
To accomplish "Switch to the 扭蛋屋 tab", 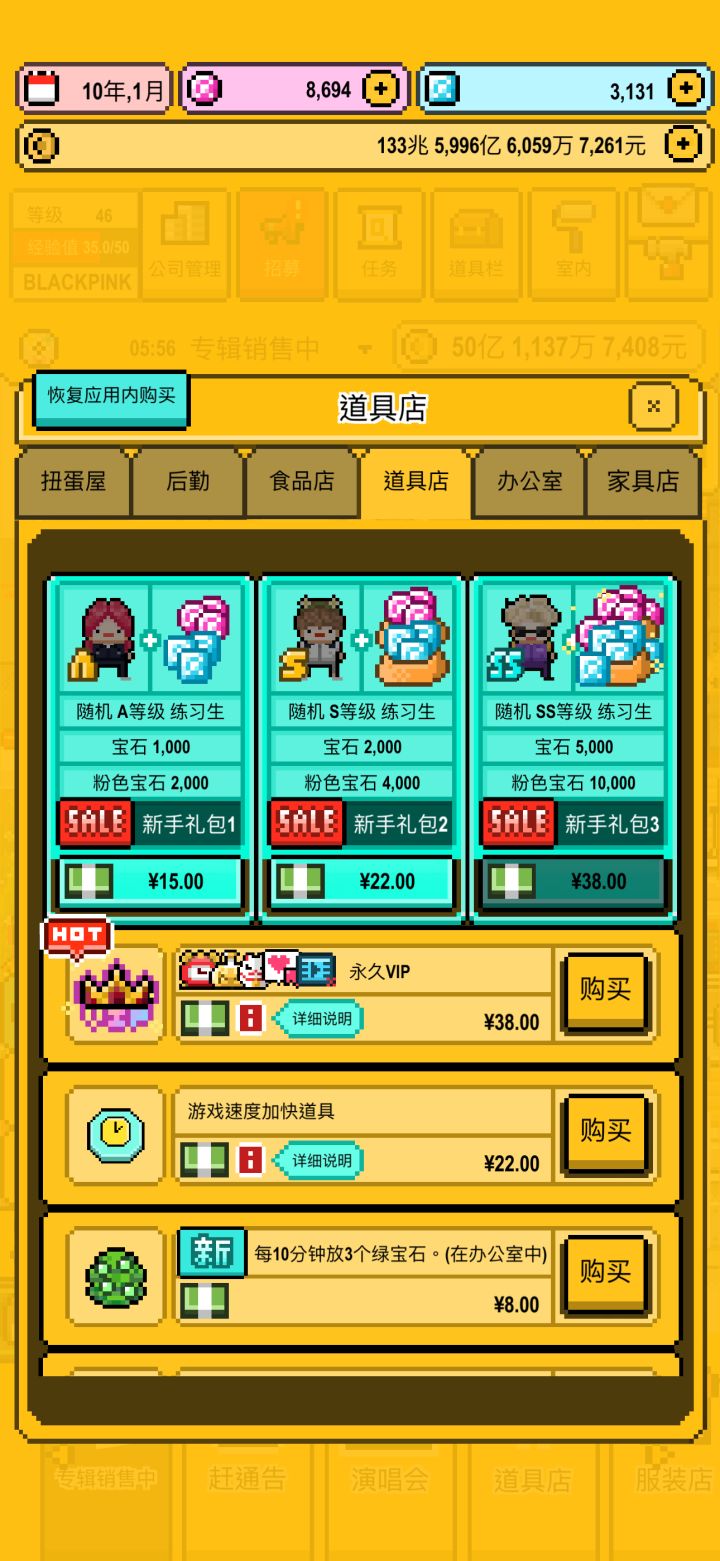I will click(73, 483).
